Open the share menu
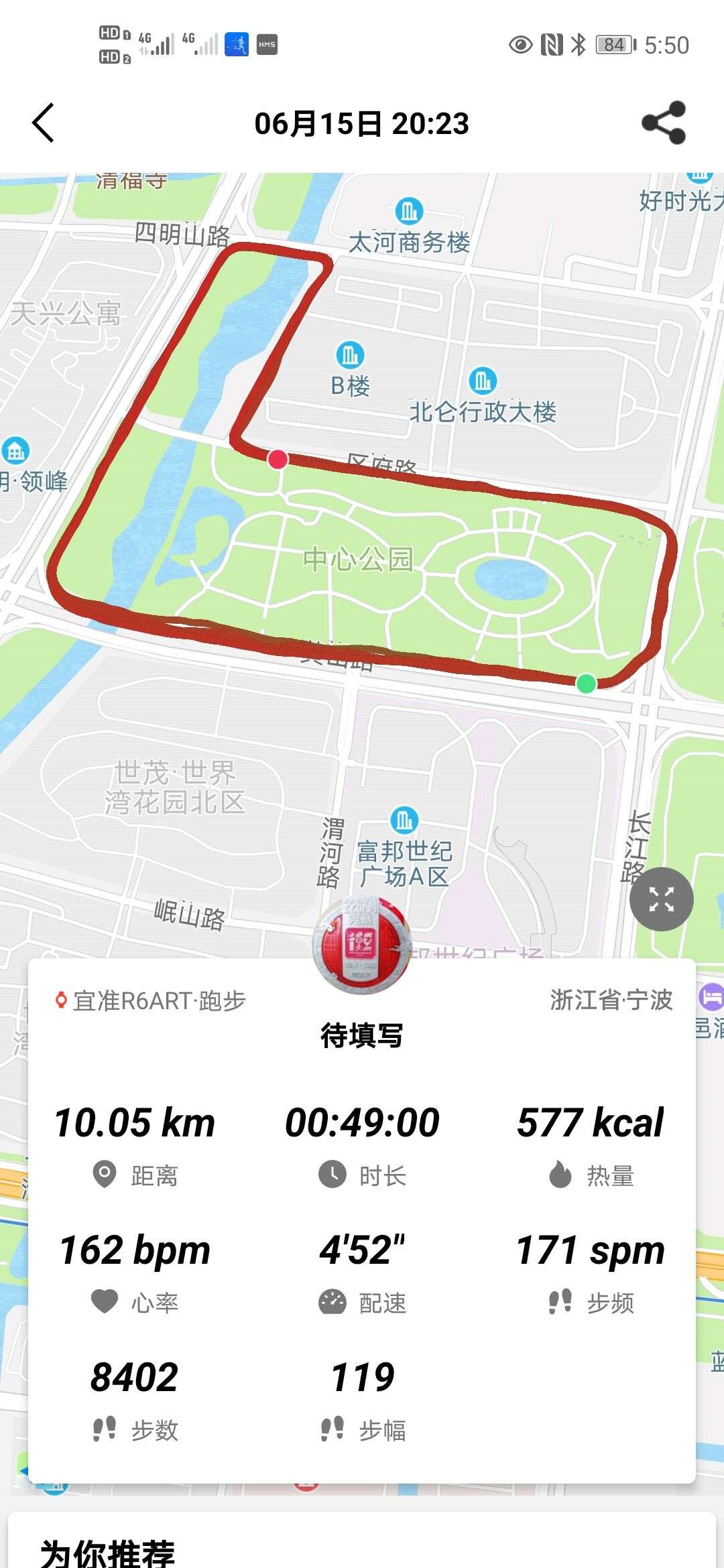Viewport: 724px width, 1568px height. tap(662, 123)
